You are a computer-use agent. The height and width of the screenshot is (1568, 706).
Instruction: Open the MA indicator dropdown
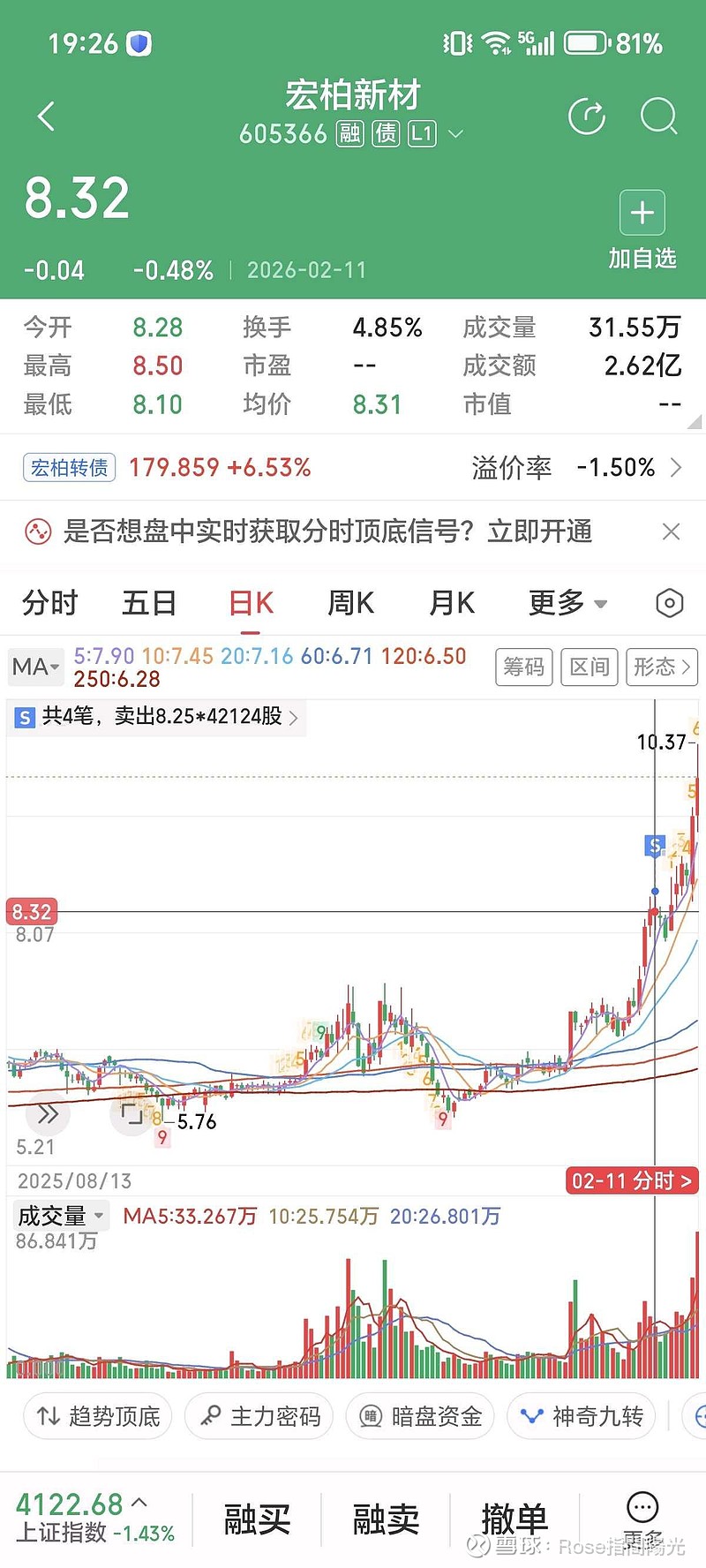(35, 667)
